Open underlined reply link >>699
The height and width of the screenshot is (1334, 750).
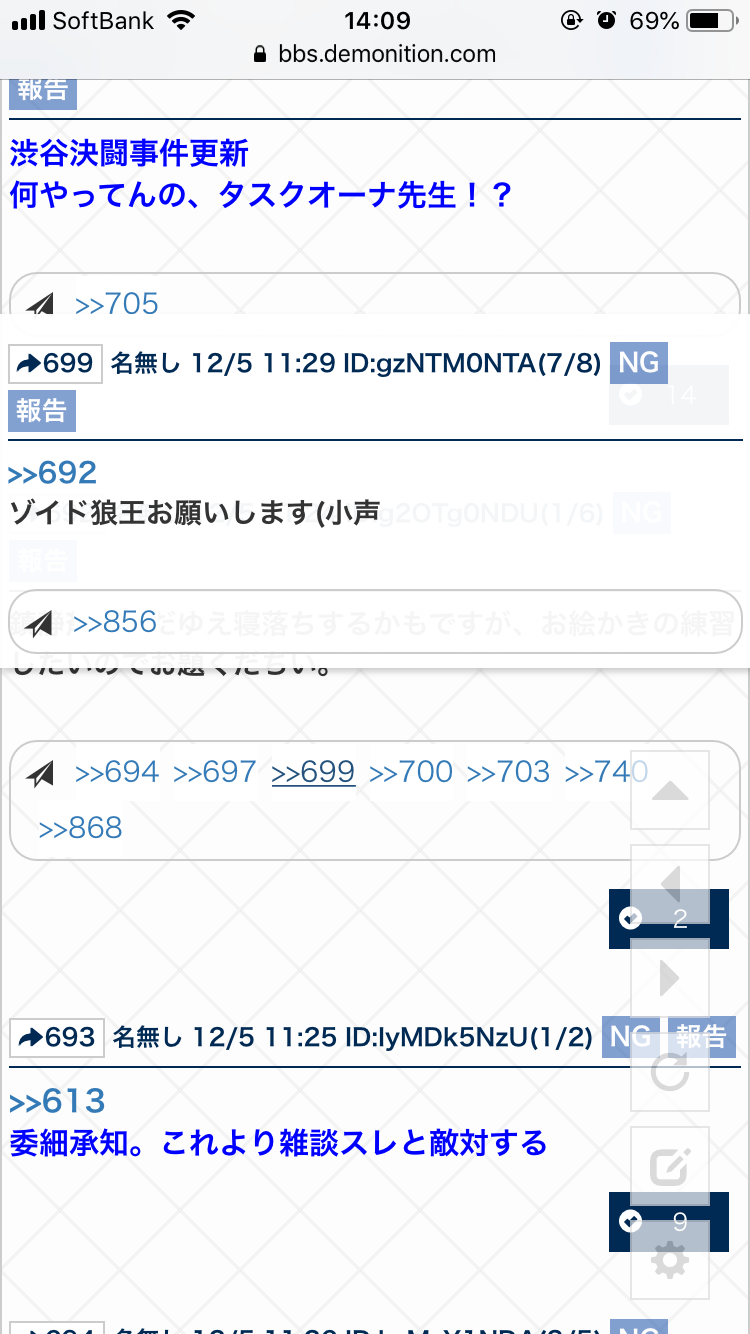(x=313, y=772)
